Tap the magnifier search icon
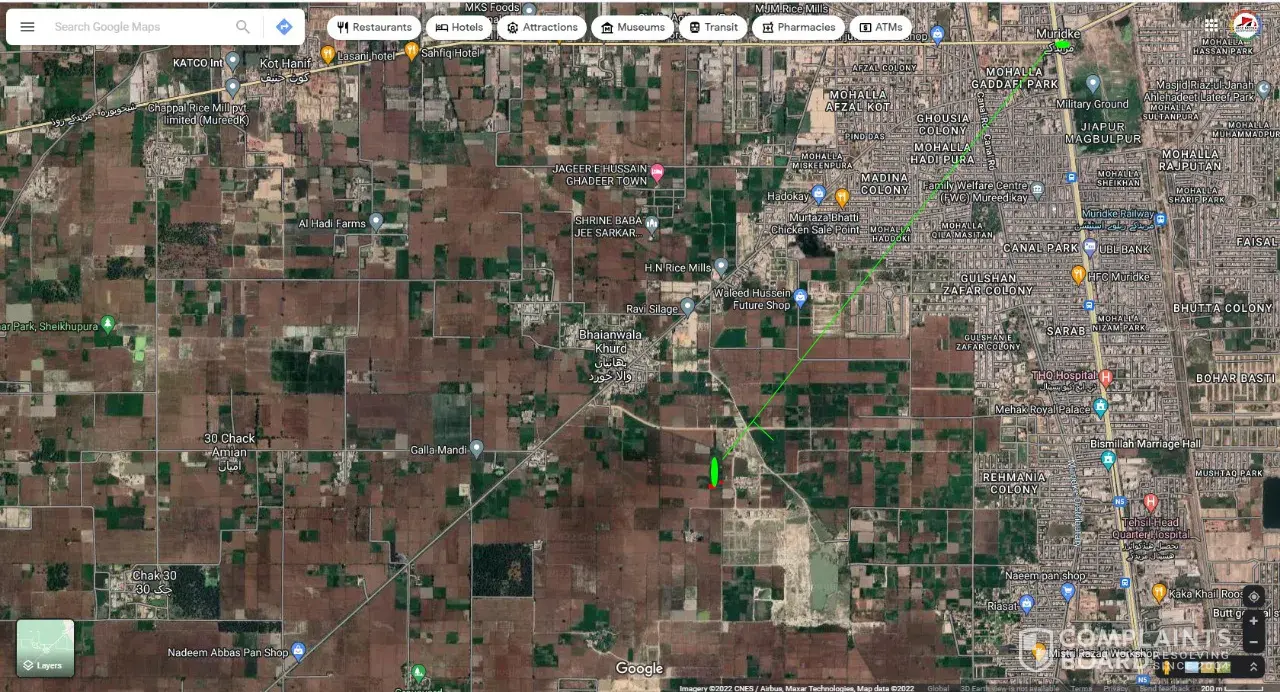Screen dimensions: 1280x692 click(243, 27)
